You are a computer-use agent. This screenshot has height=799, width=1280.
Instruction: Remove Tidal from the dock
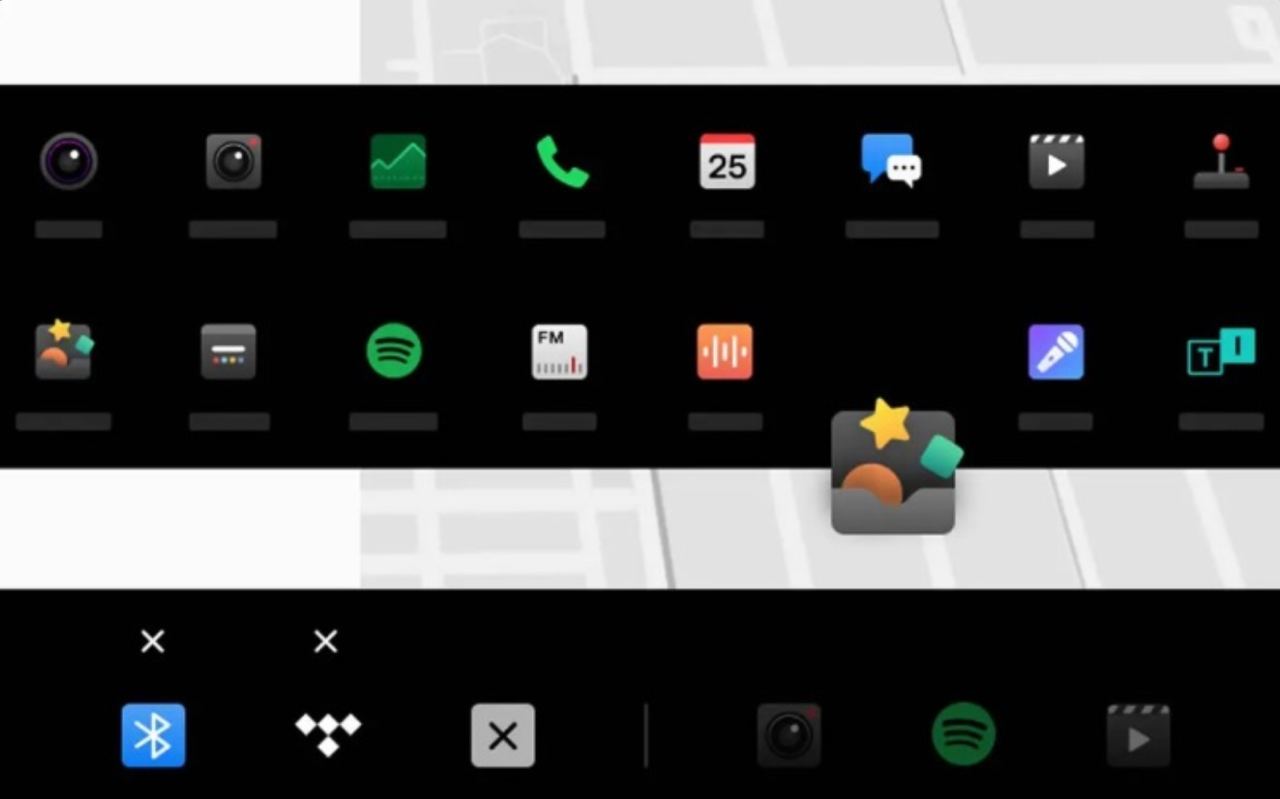(326, 642)
